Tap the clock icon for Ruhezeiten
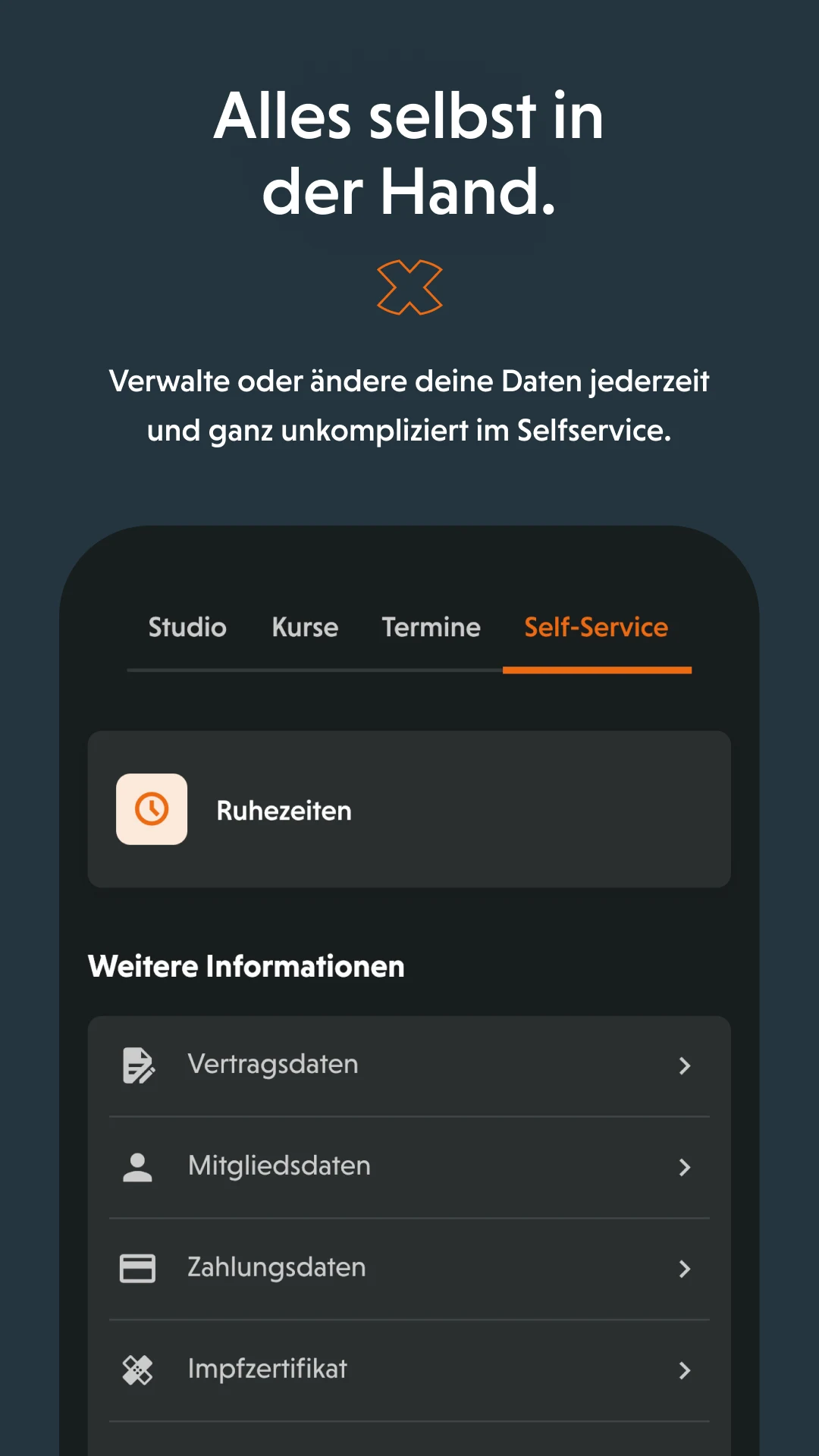Viewport: 819px width, 1456px height. coord(151,809)
